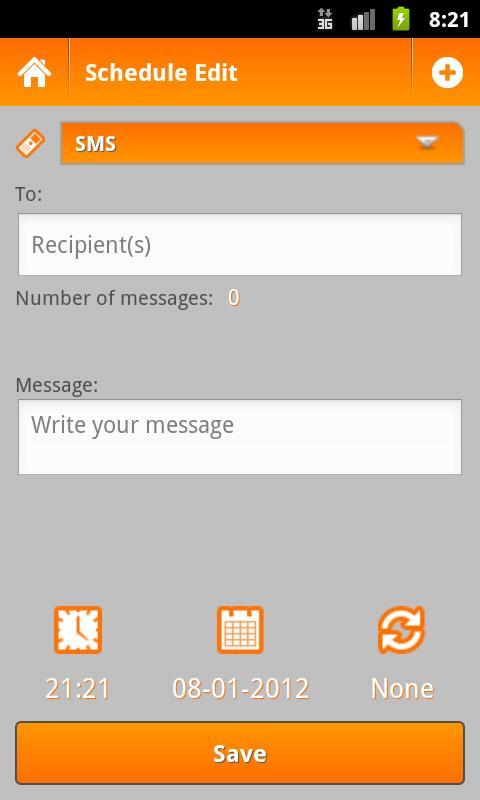Pick a date with calendar icon
This screenshot has height=800, width=480.
tap(240, 630)
